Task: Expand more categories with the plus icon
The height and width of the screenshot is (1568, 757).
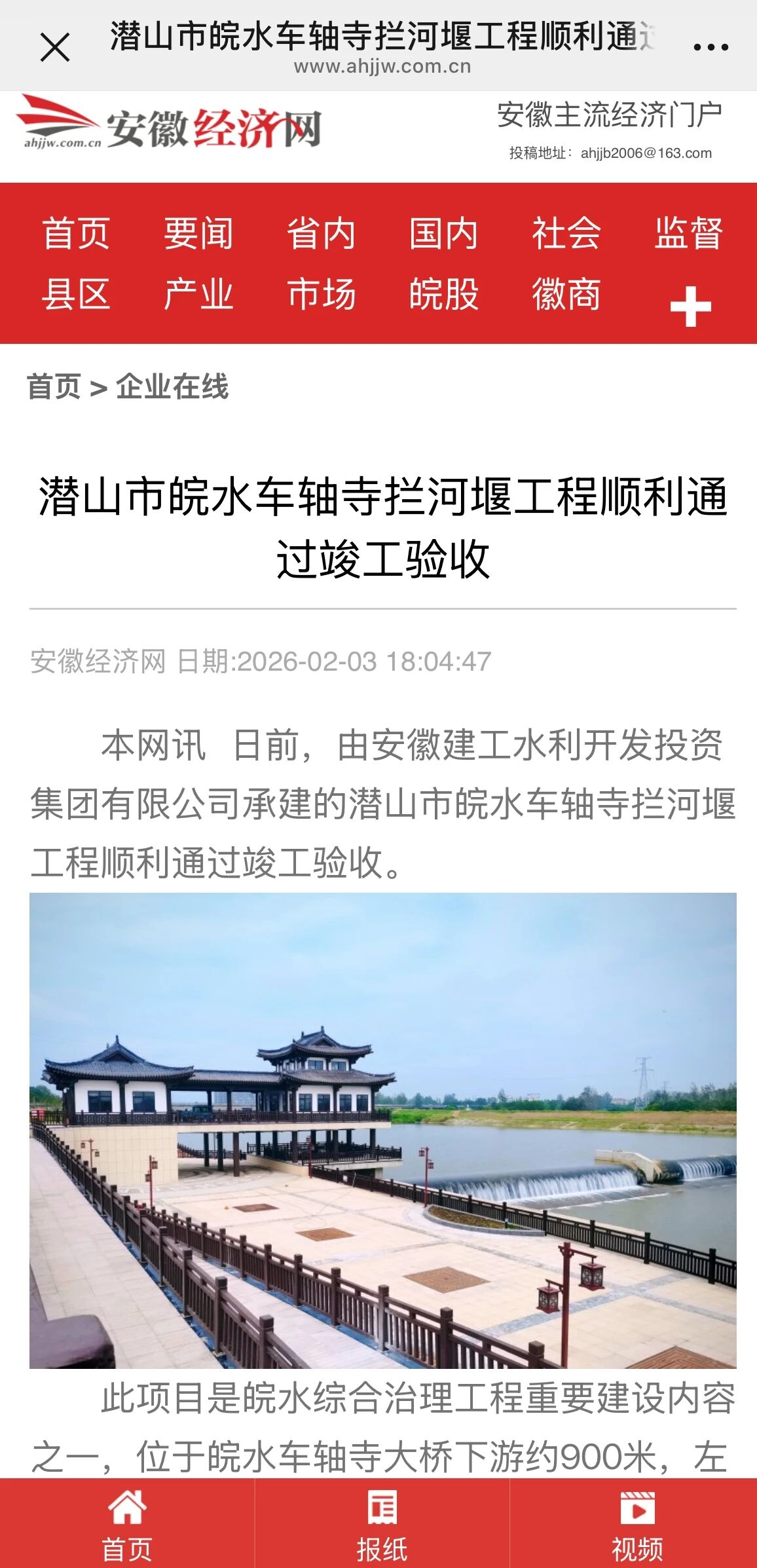Action: pyautogui.click(x=690, y=306)
